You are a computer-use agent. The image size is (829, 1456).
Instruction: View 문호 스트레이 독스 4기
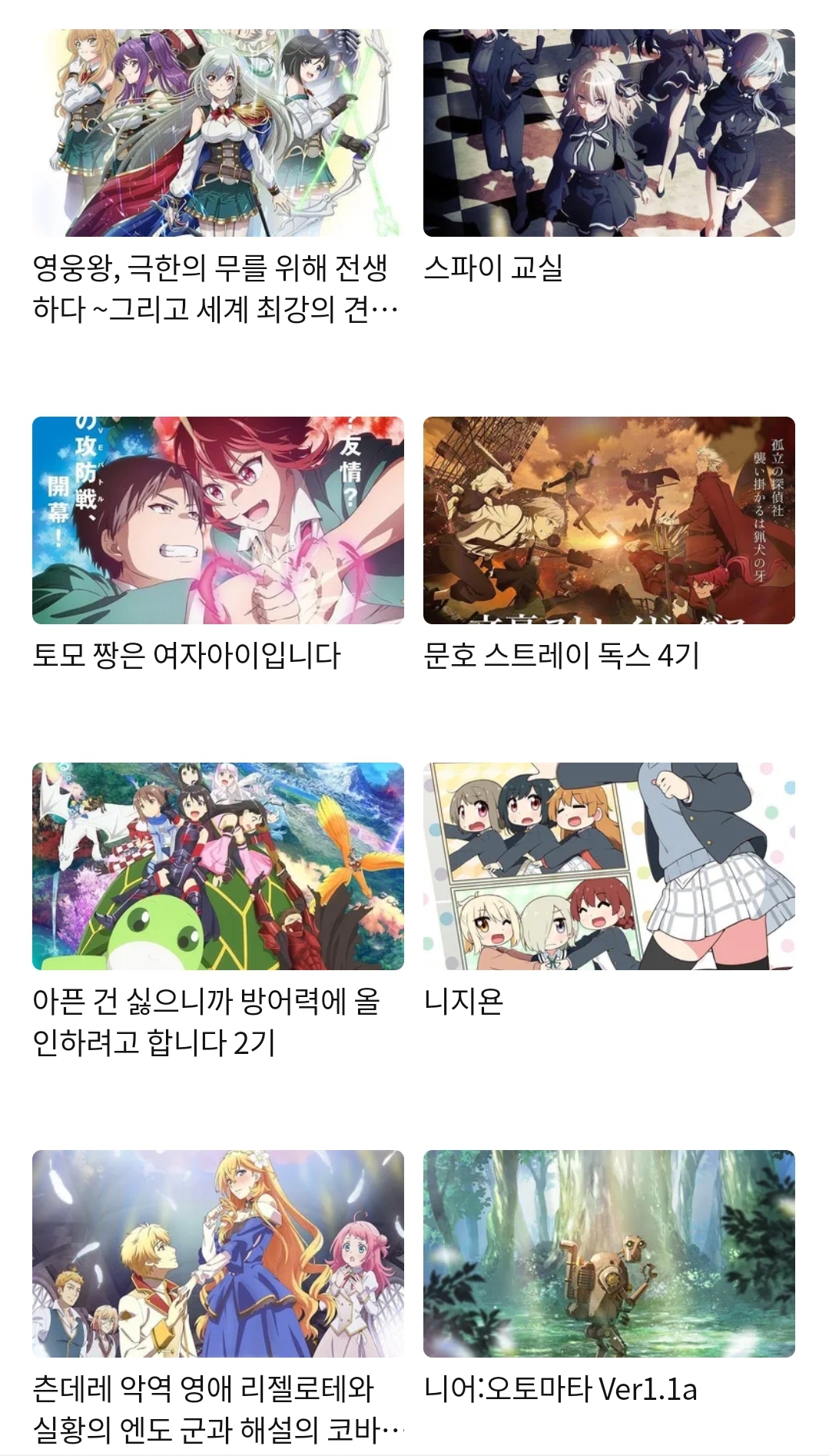[608, 520]
